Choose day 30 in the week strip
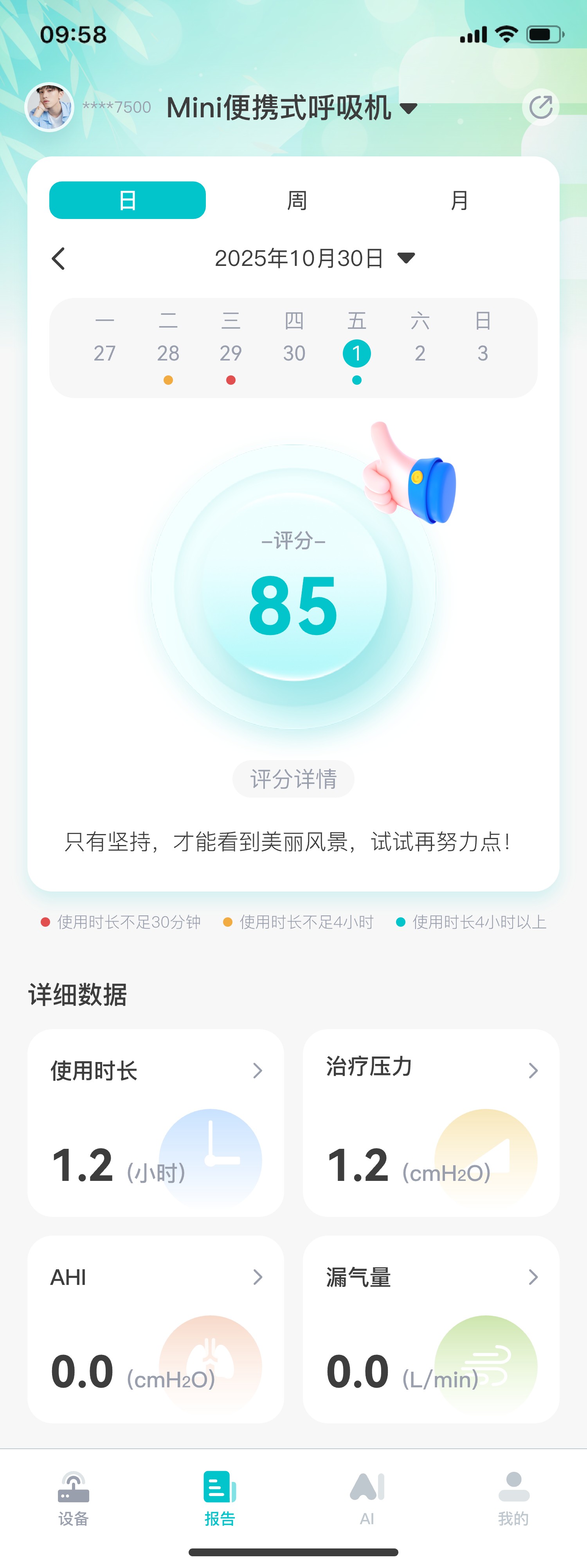Viewport: 587px width, 1568px height. tap(294, 353)
